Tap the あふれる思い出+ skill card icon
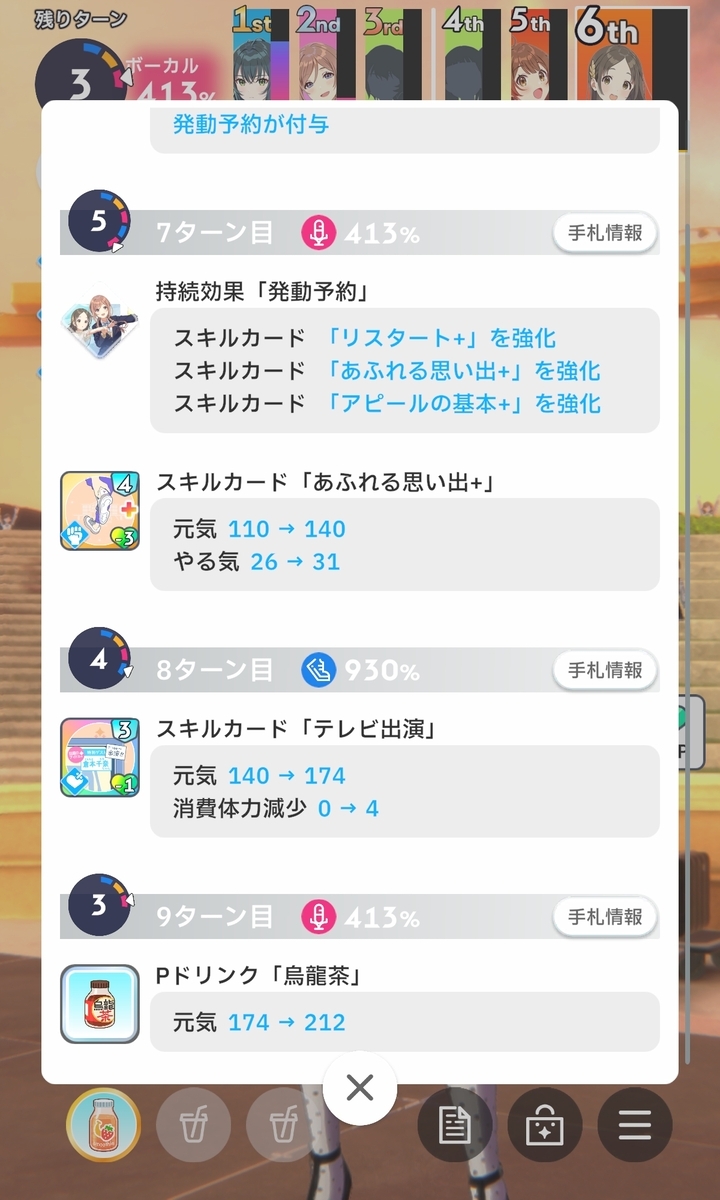The width and height of the screenshot is (720, 1200). click(99, 510)
